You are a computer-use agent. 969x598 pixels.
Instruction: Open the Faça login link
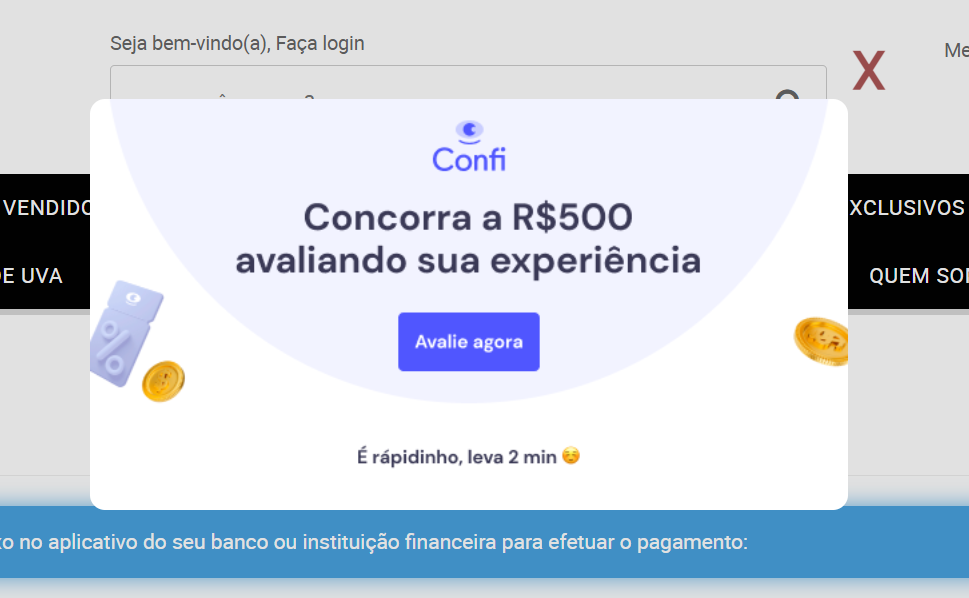[x=320, y=43]
